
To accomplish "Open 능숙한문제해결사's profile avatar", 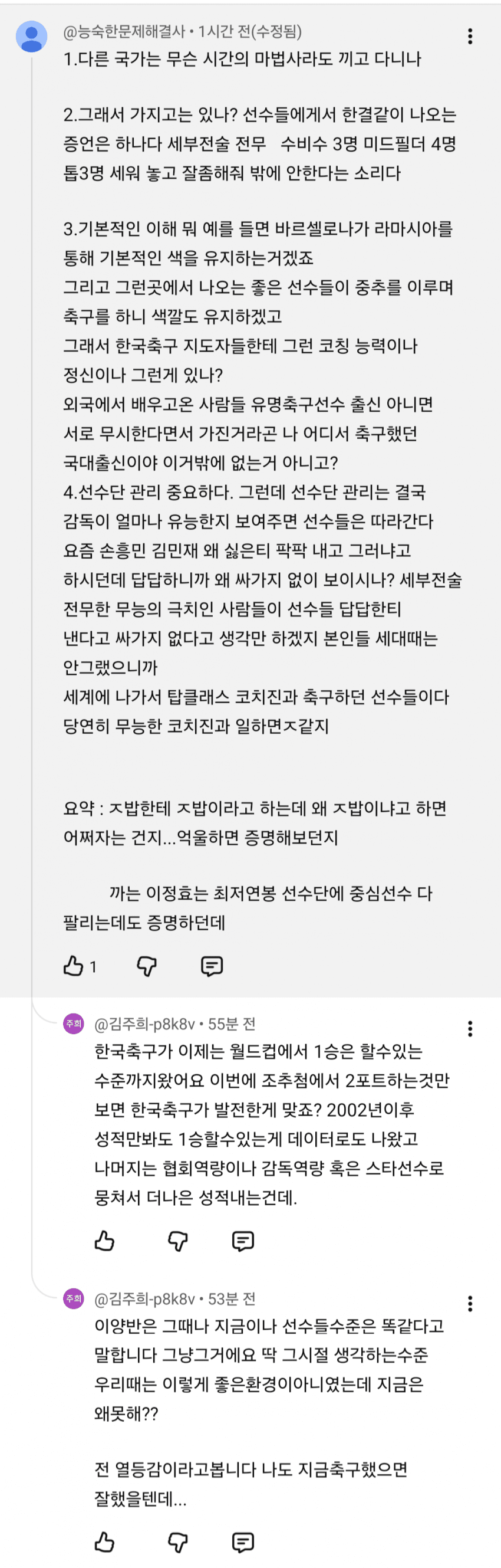I will 32,37.
